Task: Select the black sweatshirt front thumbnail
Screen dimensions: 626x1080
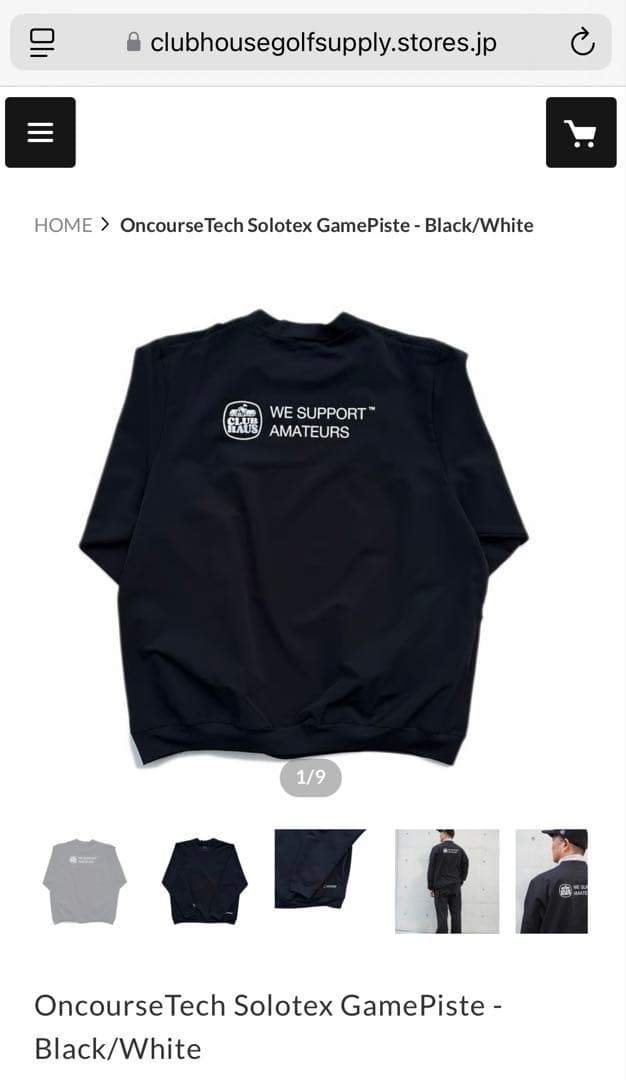Action: 204,881
